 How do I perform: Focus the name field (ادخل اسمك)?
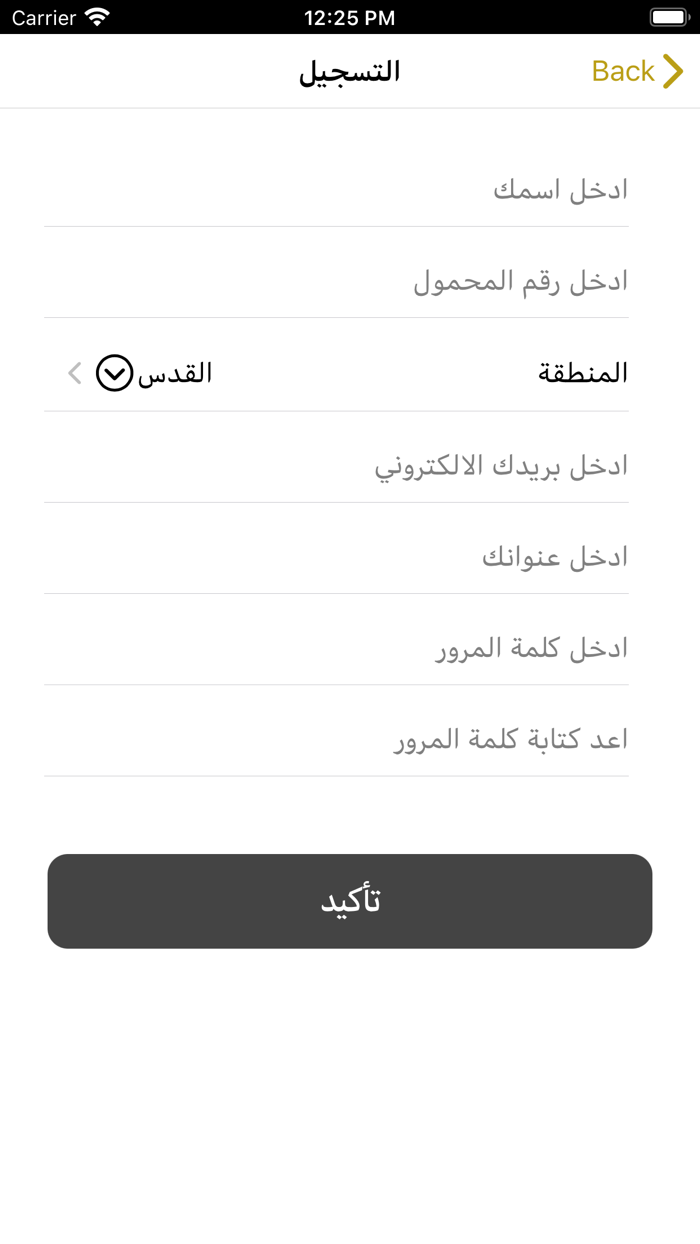click(x=336, y=189)
